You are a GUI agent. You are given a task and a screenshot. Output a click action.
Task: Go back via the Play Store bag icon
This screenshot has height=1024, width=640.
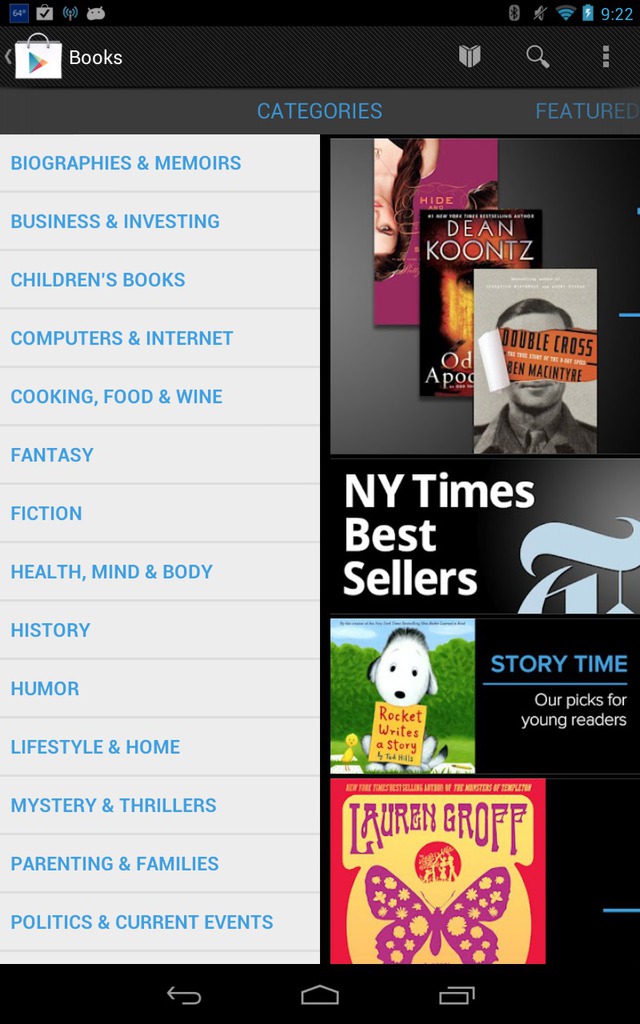pyautogui.click(x=33, y=57)
